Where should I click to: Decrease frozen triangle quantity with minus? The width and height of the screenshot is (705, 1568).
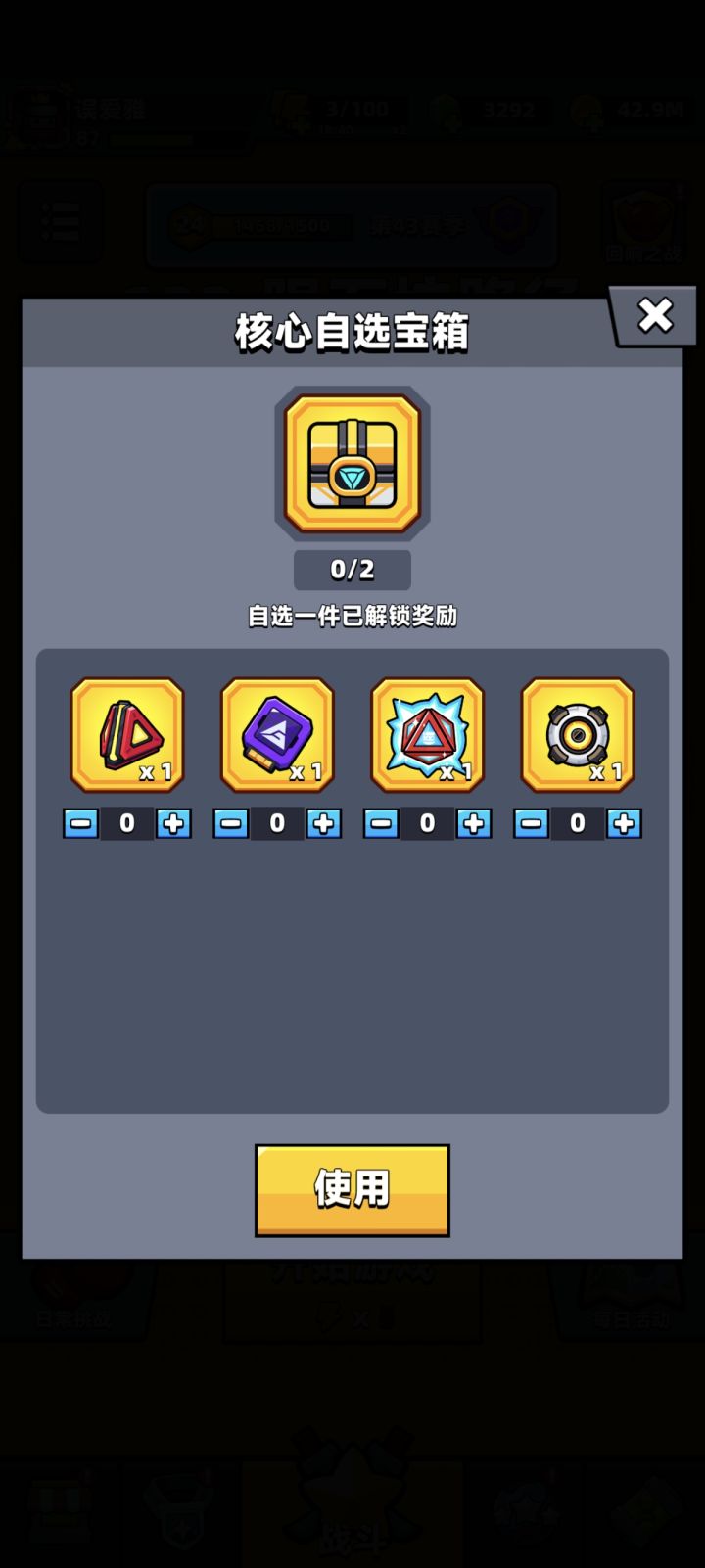[381, 823]
